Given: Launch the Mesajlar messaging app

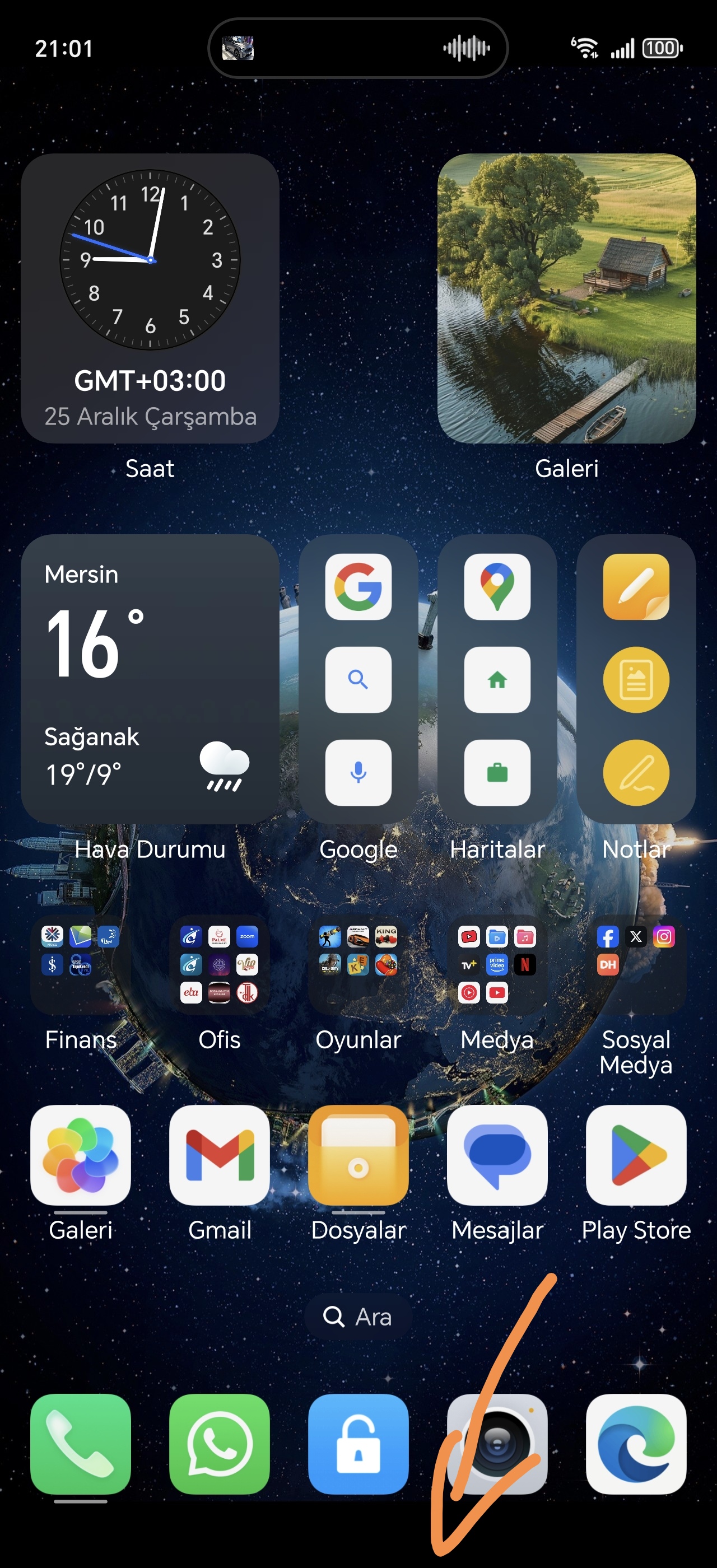Looking at the screenshot, I should (497, 1155).
